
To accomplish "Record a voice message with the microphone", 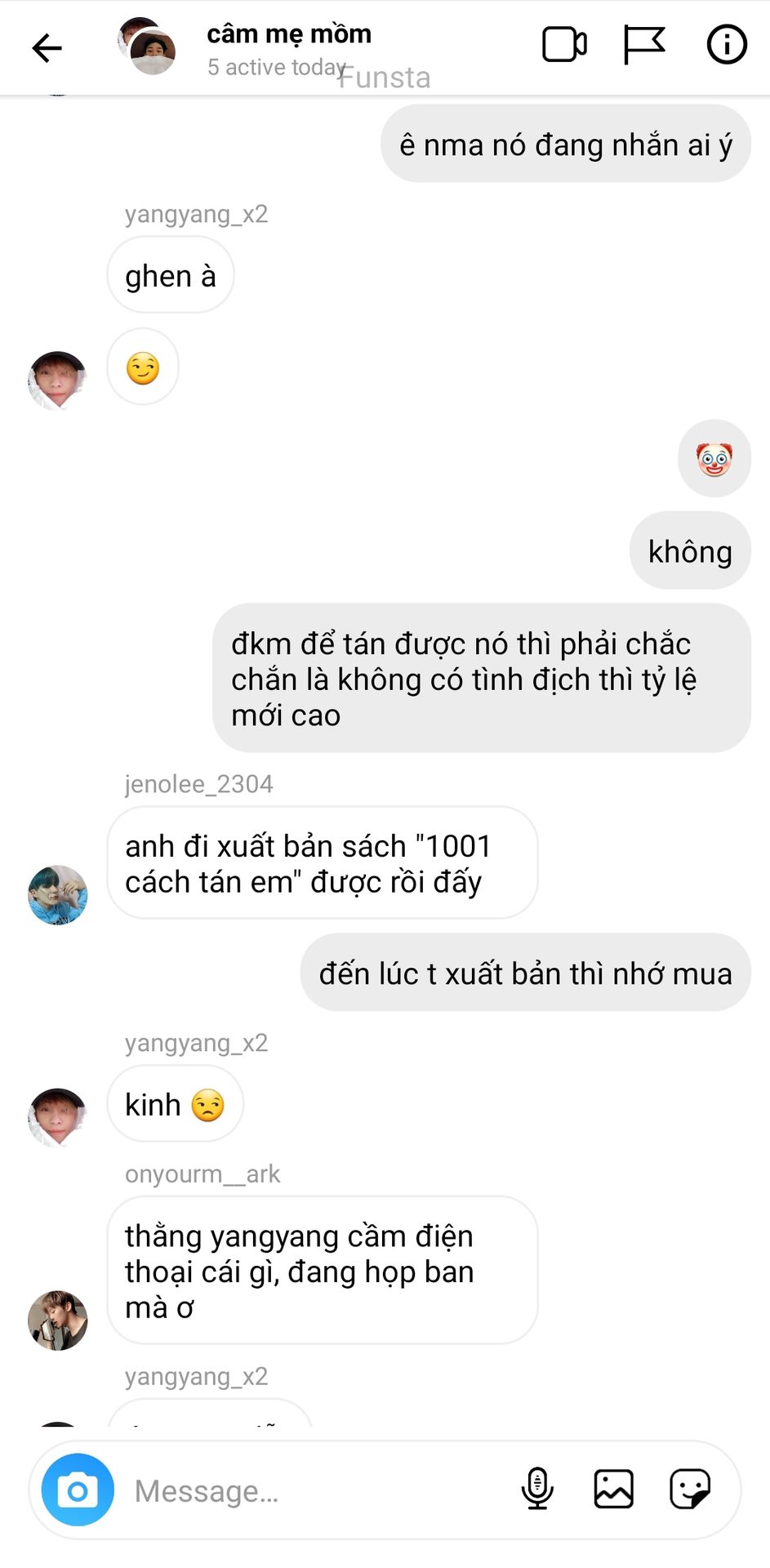I will [537, 1489].
